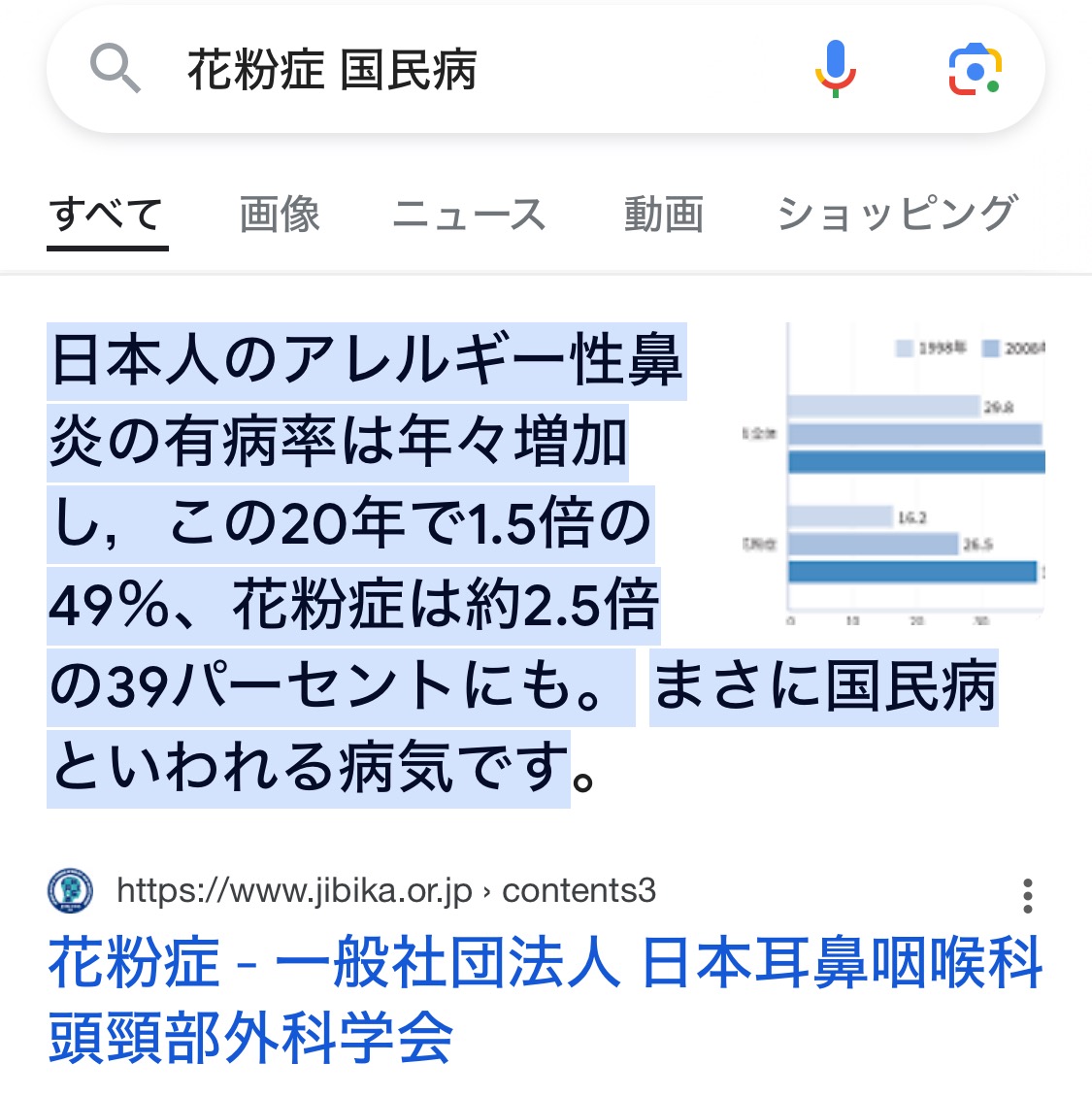Open Google Lens camera search
The width and height of the screenshot is (1092, 1097).
pyautogui.click(x=975, y=70)
